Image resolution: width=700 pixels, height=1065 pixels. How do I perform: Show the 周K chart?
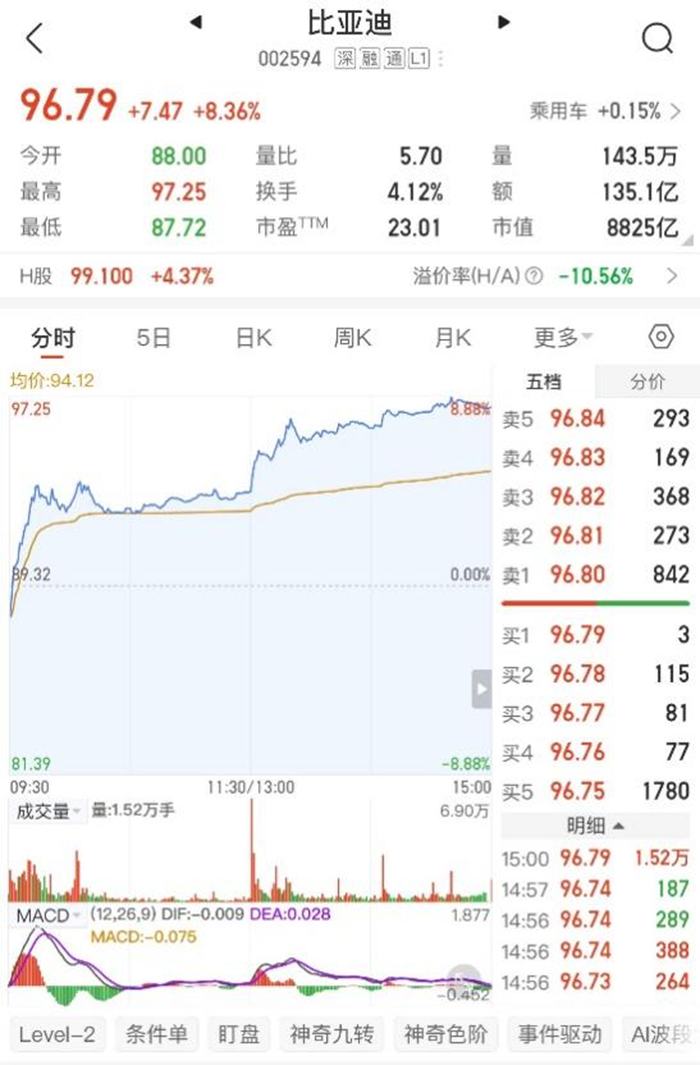pos(353,338)
